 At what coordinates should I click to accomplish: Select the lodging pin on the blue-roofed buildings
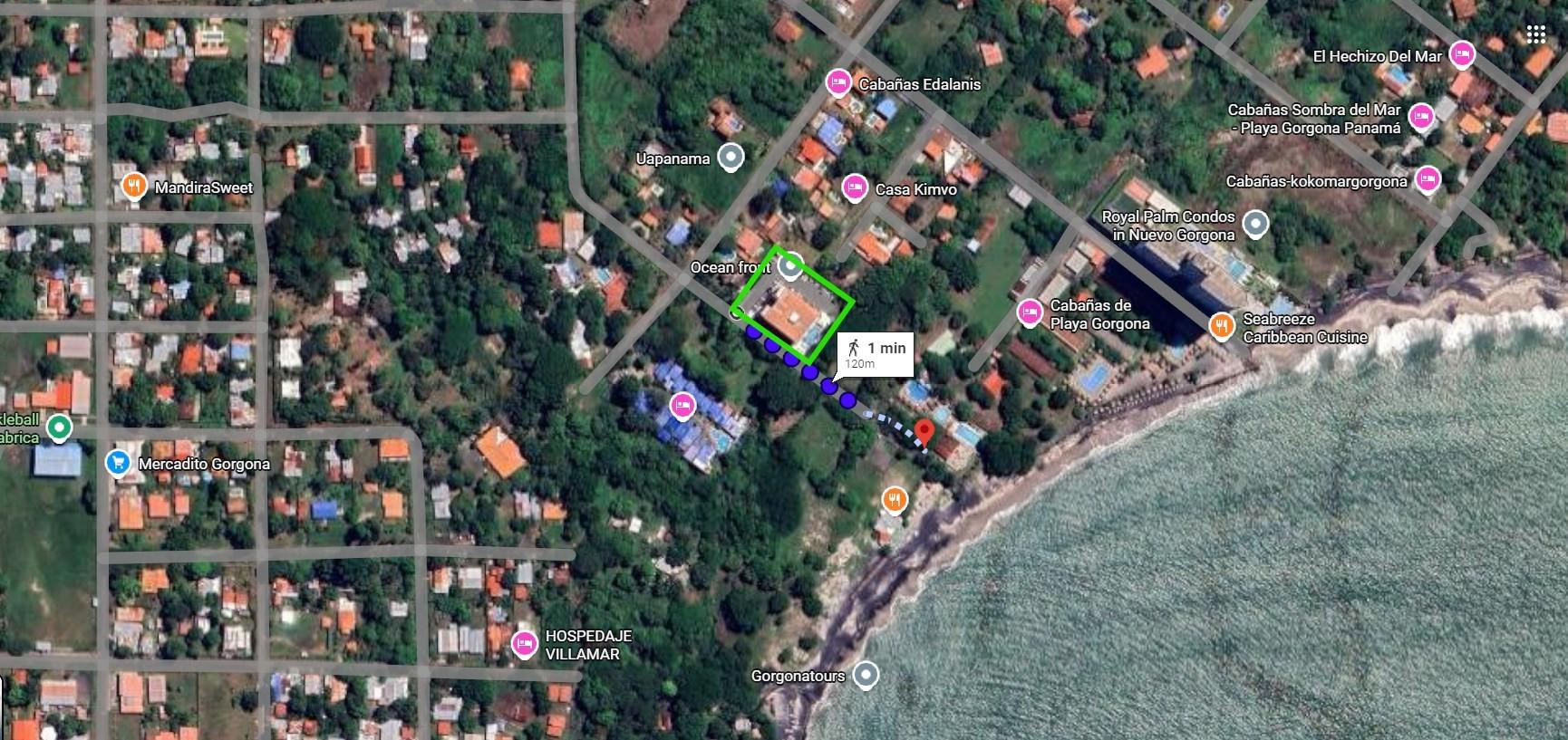pos(682,405)
